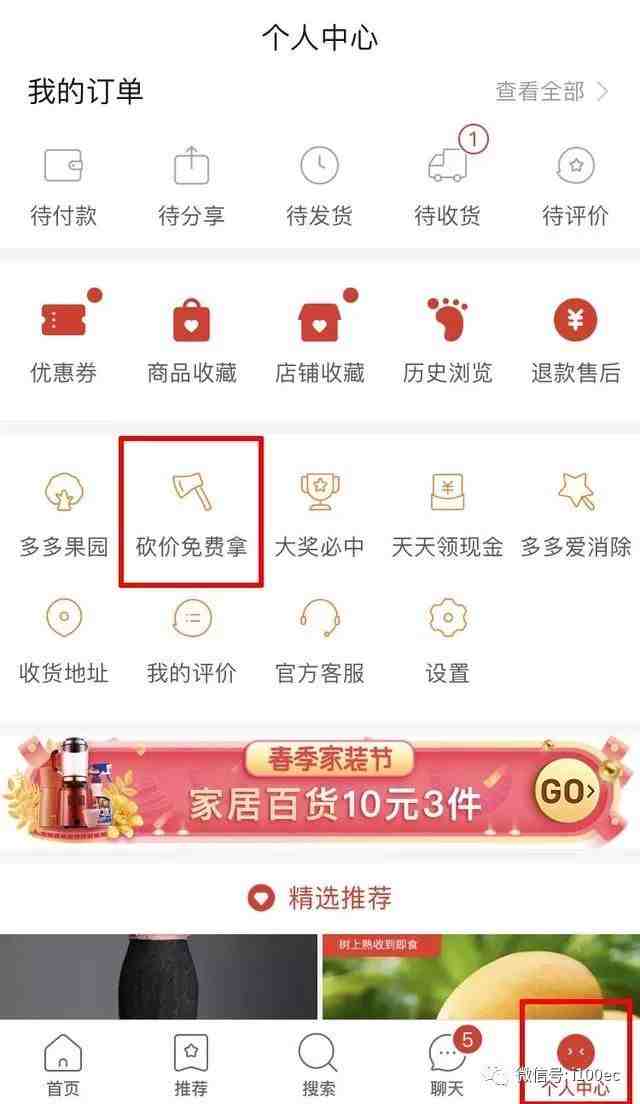Image resolution: width=640 pixels, height=1104 pixels.
Task: View 历史浏览 browsing history
Action: point(447,342)
